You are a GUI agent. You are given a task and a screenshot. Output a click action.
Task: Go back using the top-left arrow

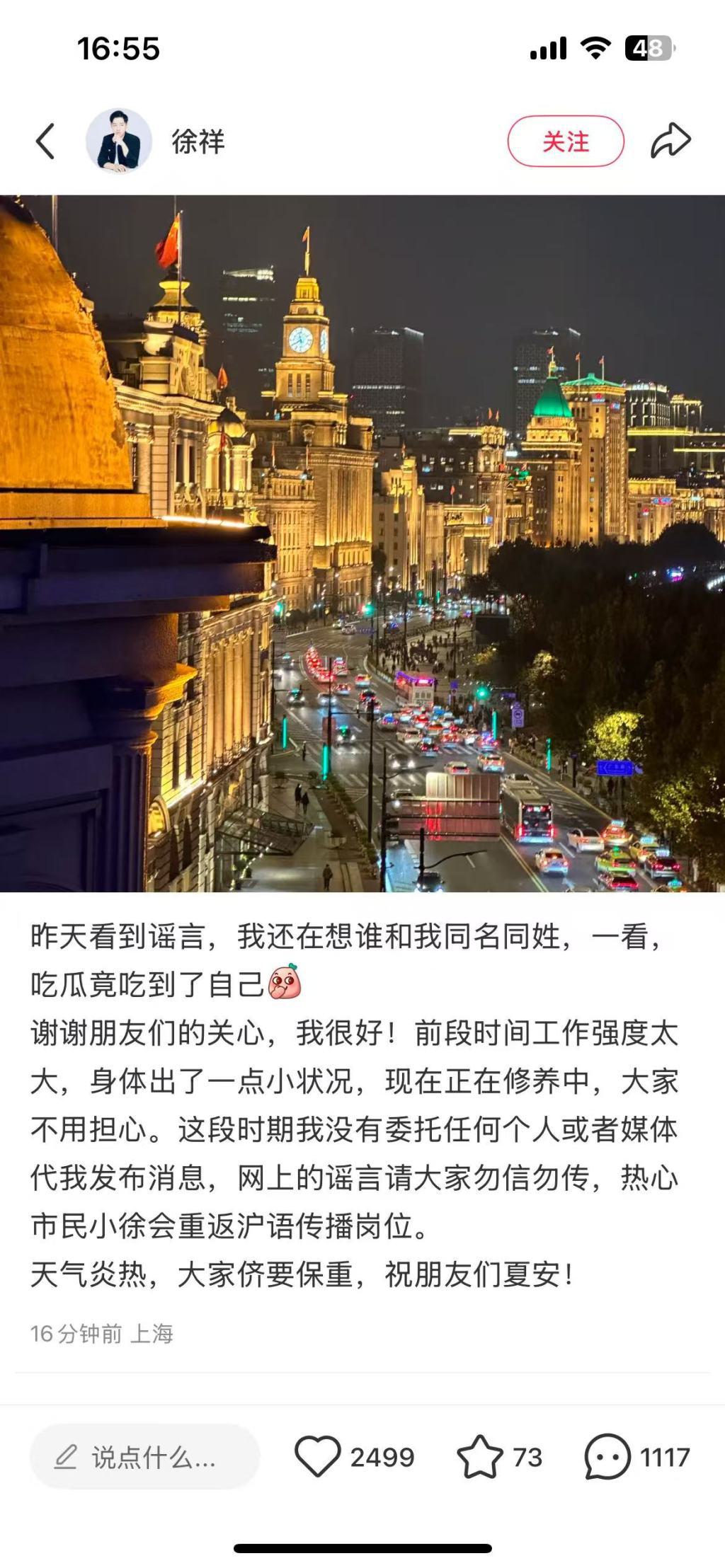[45, 141]
